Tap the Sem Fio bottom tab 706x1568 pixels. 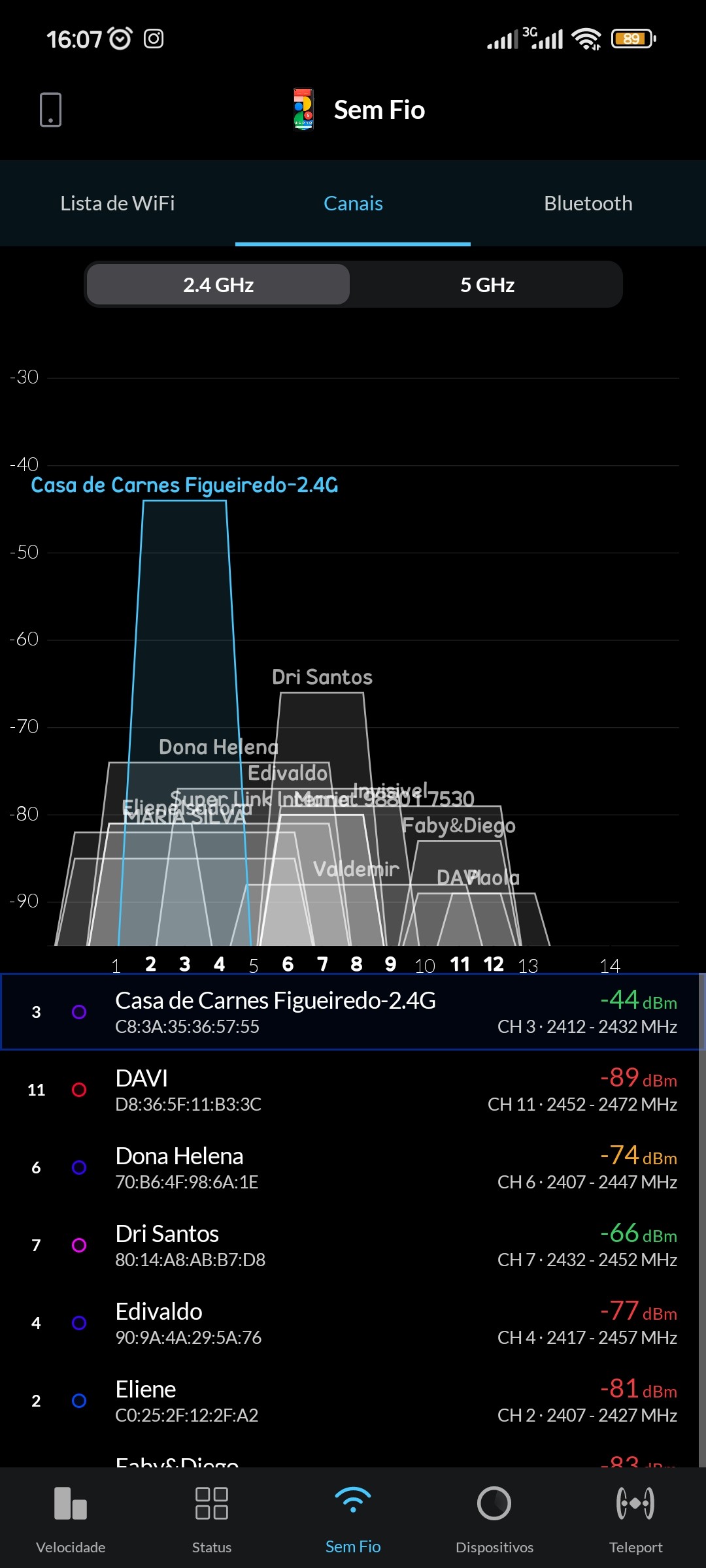353,1519
